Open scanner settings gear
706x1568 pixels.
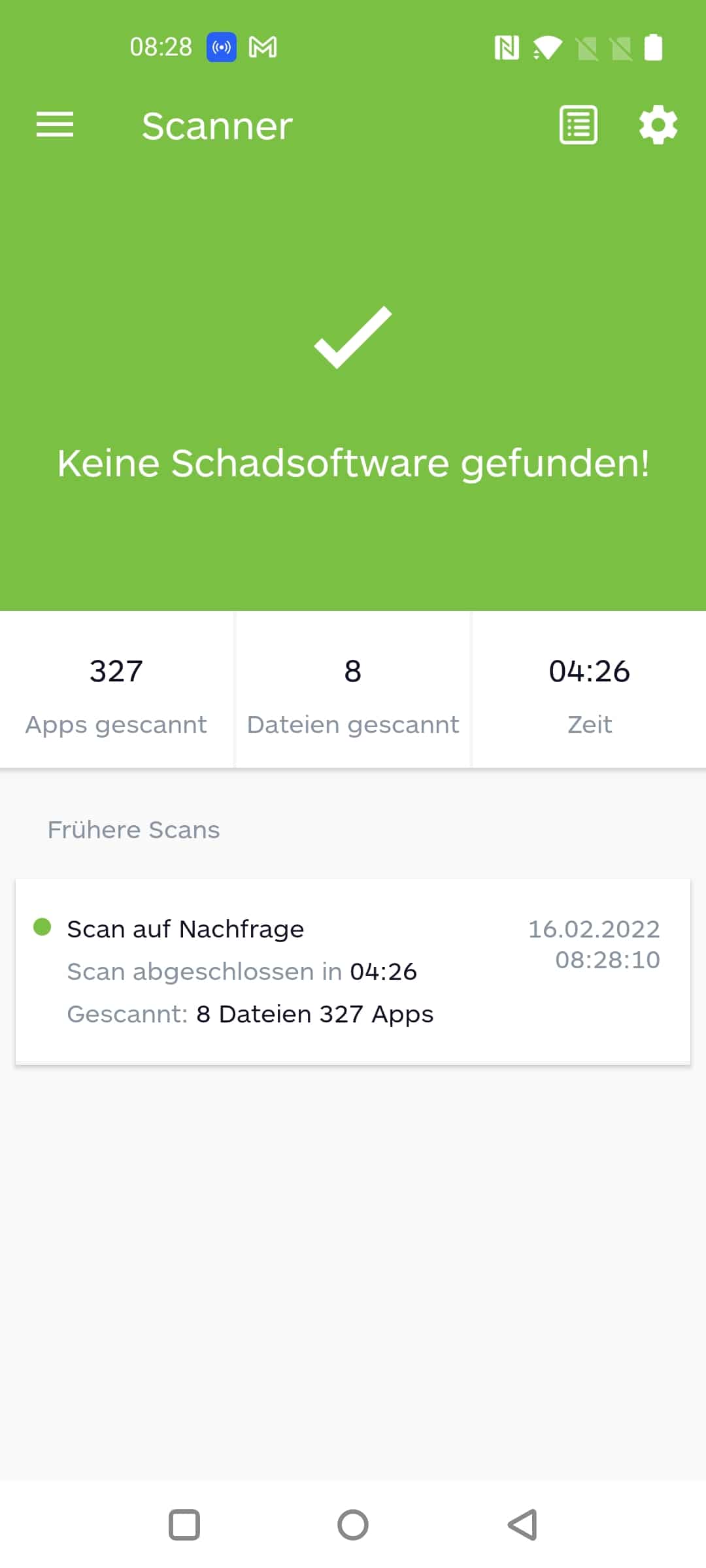point(658,125)
